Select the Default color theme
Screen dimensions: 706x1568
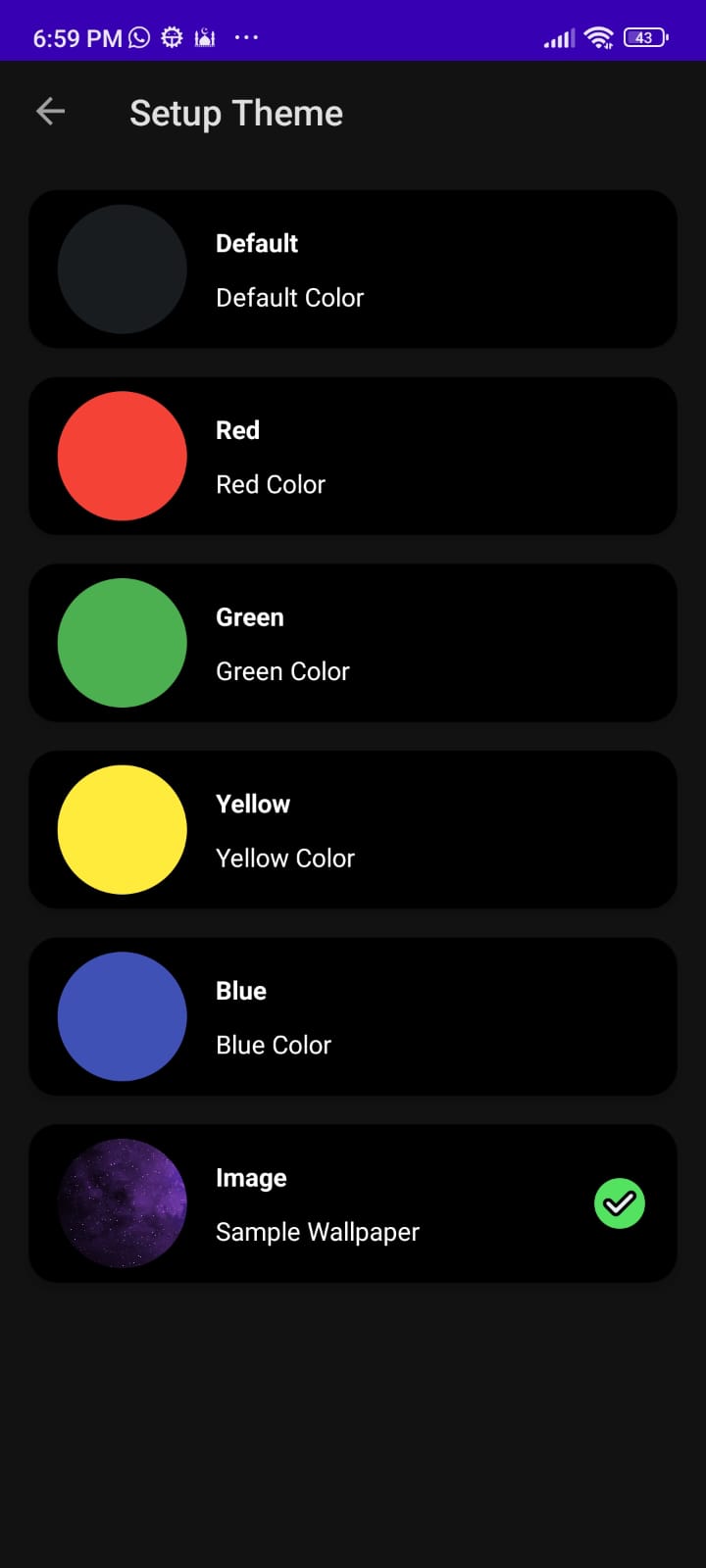pos(353,269)
